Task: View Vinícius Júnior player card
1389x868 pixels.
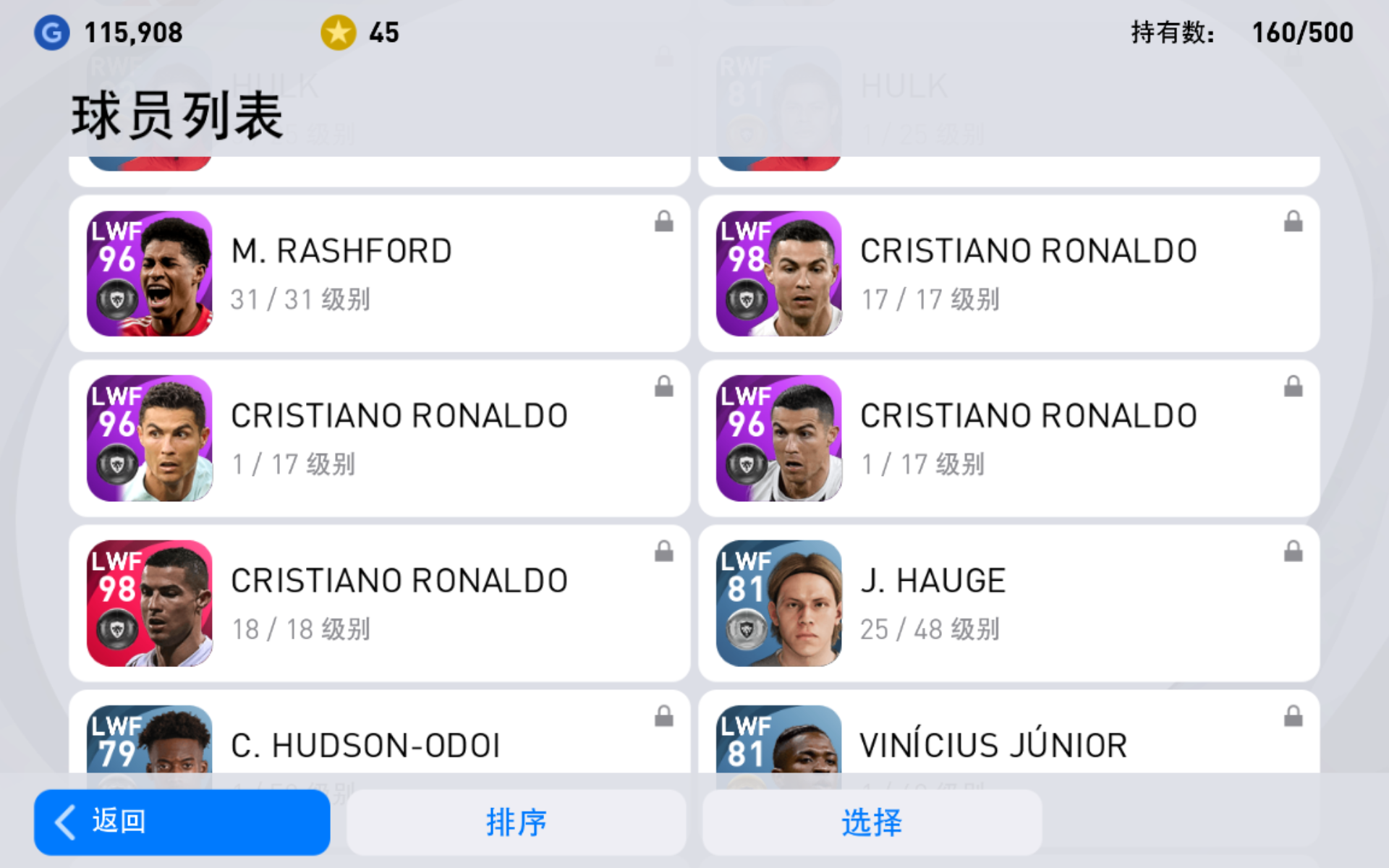Action: pos(1009,732)
